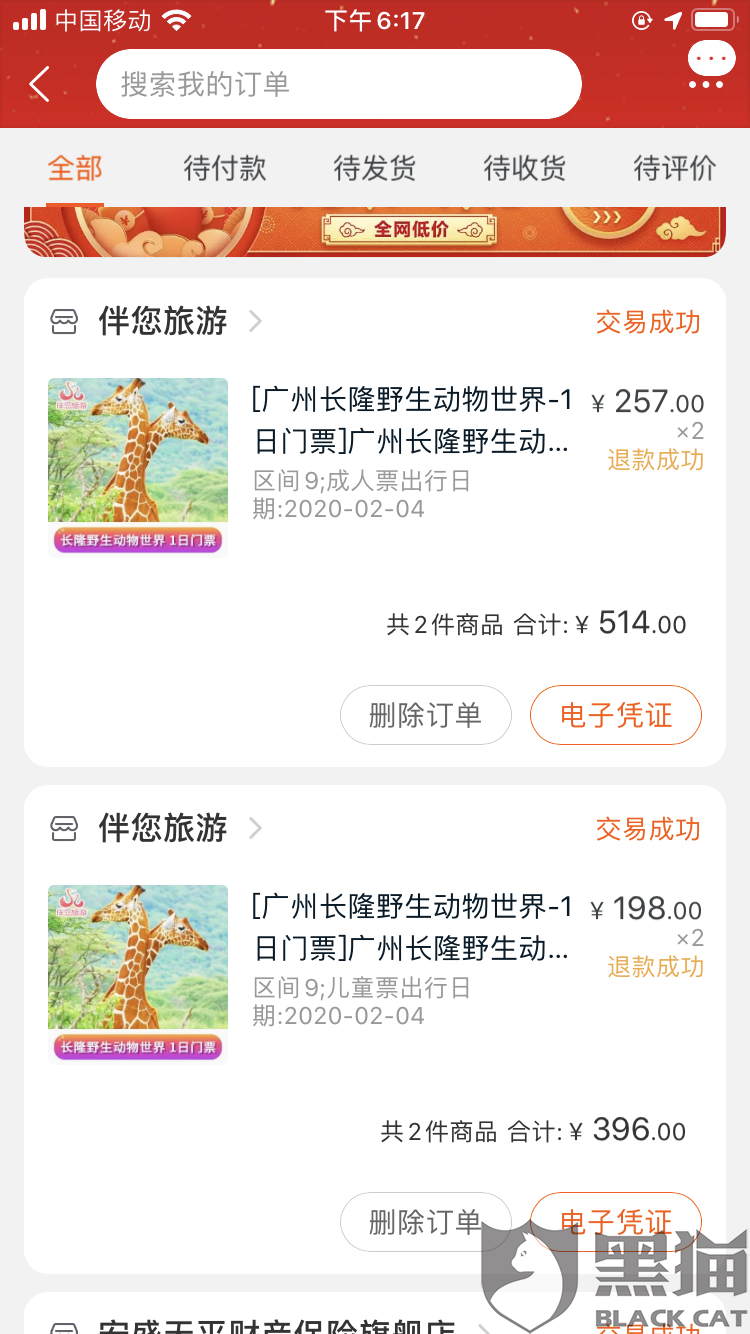Select the 全部 orders tab

tap(75, 168)
